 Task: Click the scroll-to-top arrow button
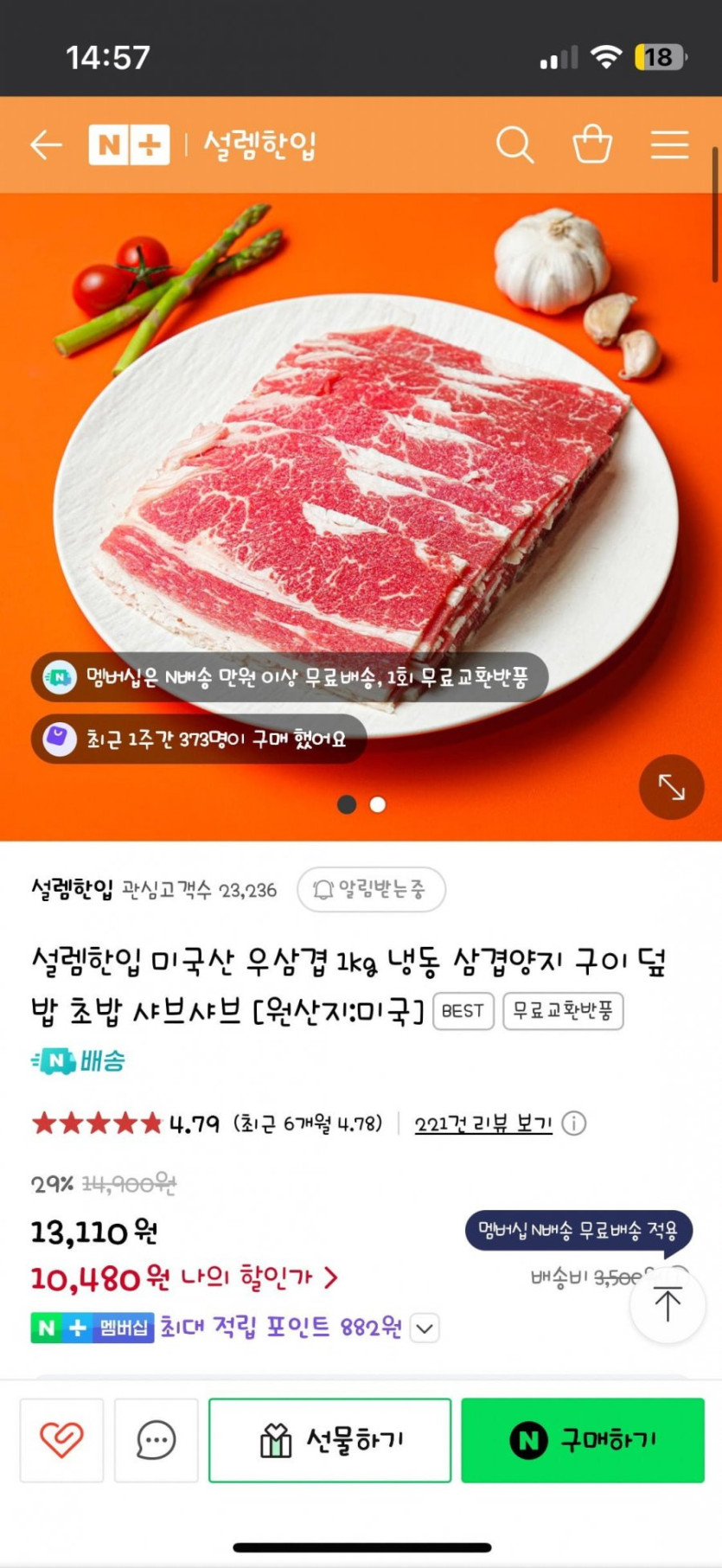point(667,1306)
